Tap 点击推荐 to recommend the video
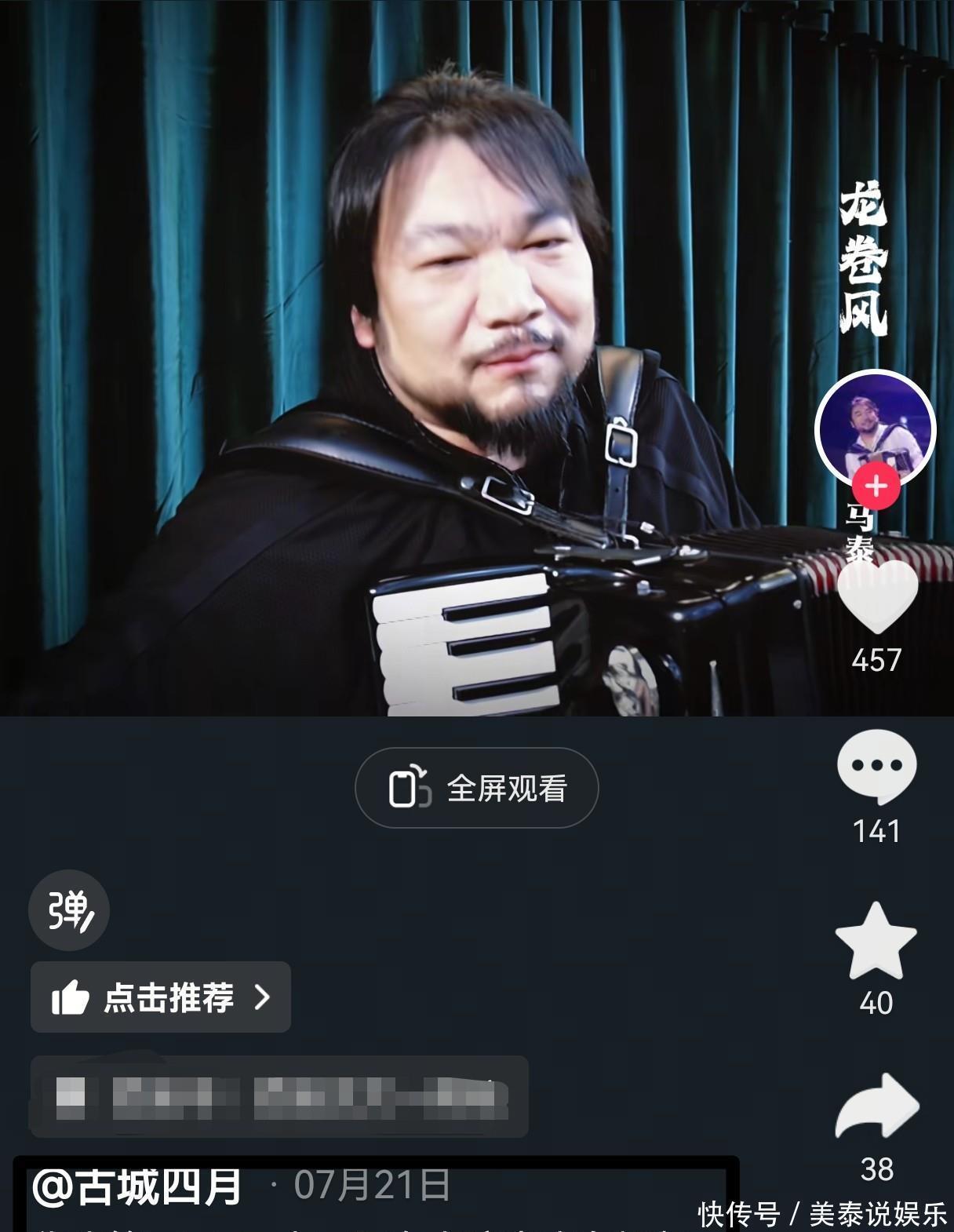The width and height of the screenshot is (954, 1232). tap(161, 997)
